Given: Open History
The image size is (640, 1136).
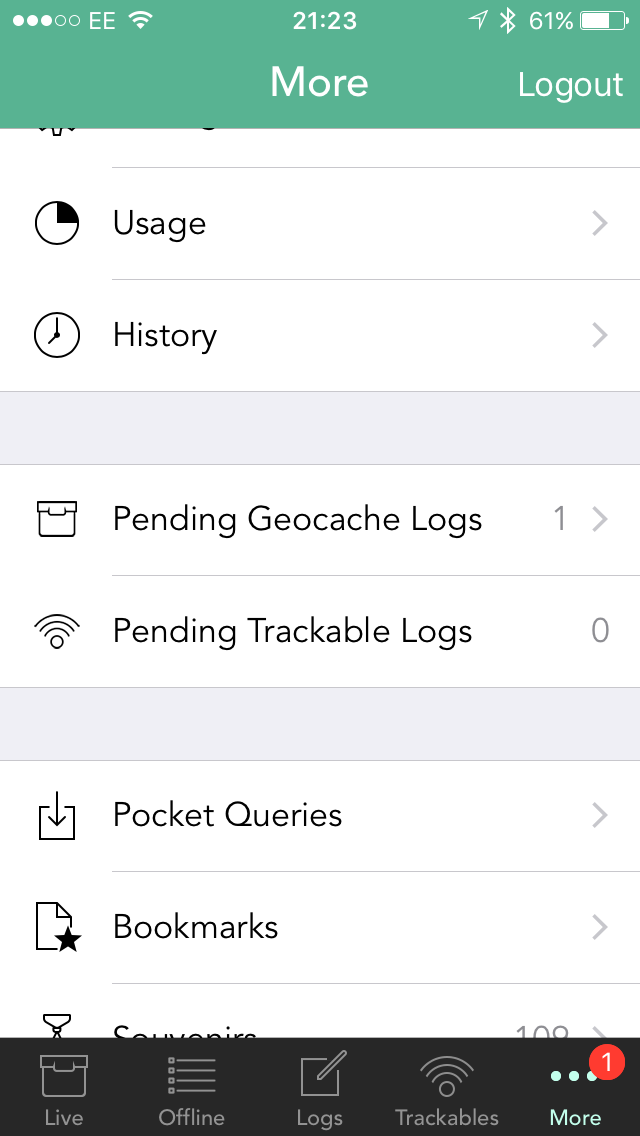Looking at the screenshot, I should [320, 335].
